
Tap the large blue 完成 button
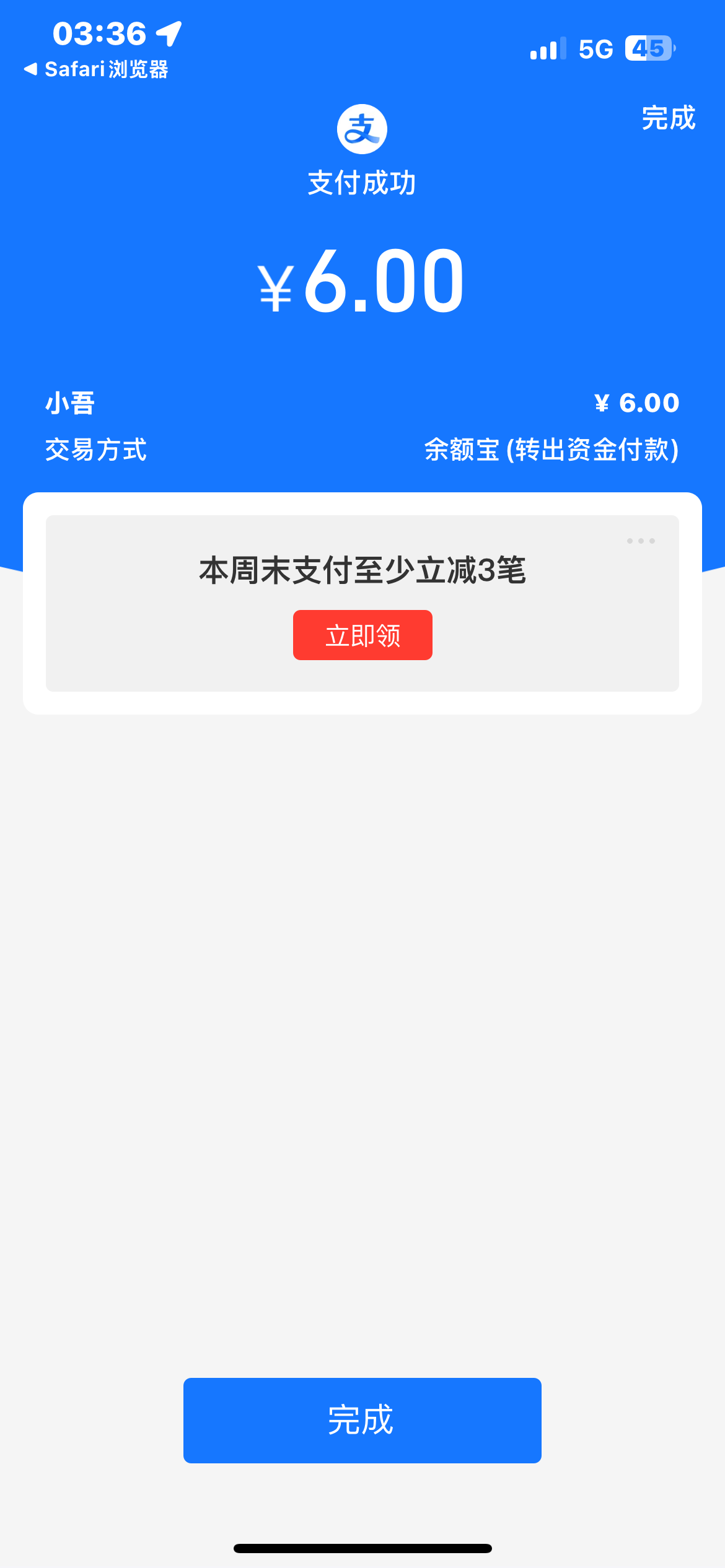click(362, 1420)
